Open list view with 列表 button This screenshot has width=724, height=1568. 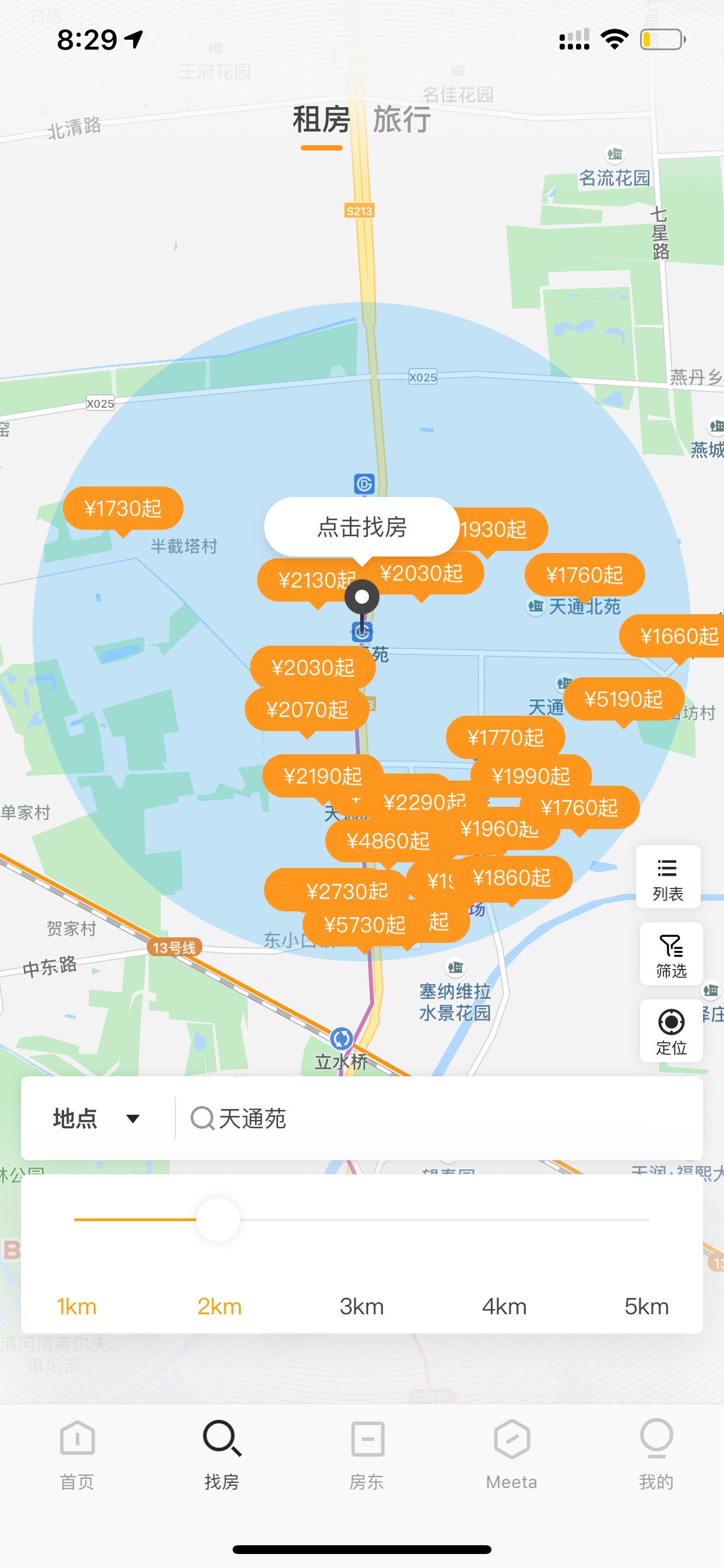click(x=668, y=877)
